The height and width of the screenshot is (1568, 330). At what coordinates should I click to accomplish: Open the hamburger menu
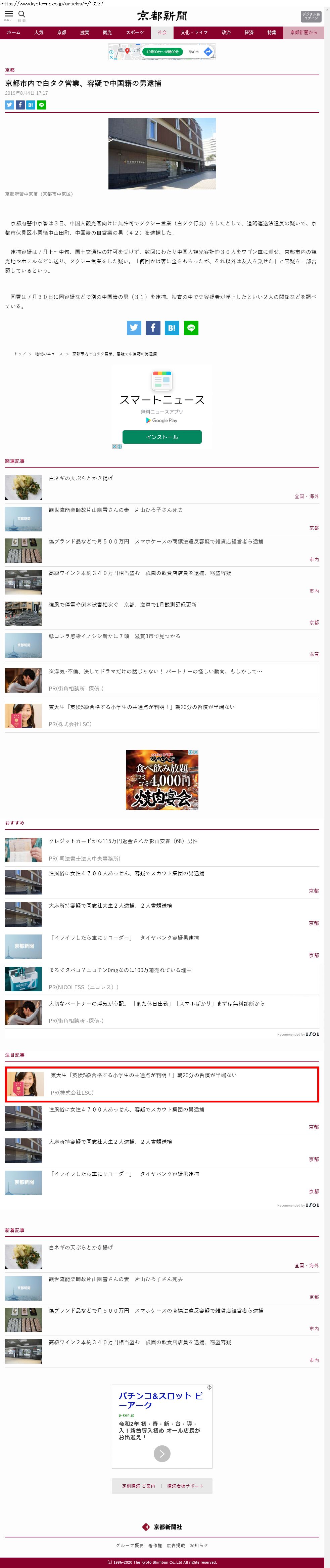click(9, 15)
